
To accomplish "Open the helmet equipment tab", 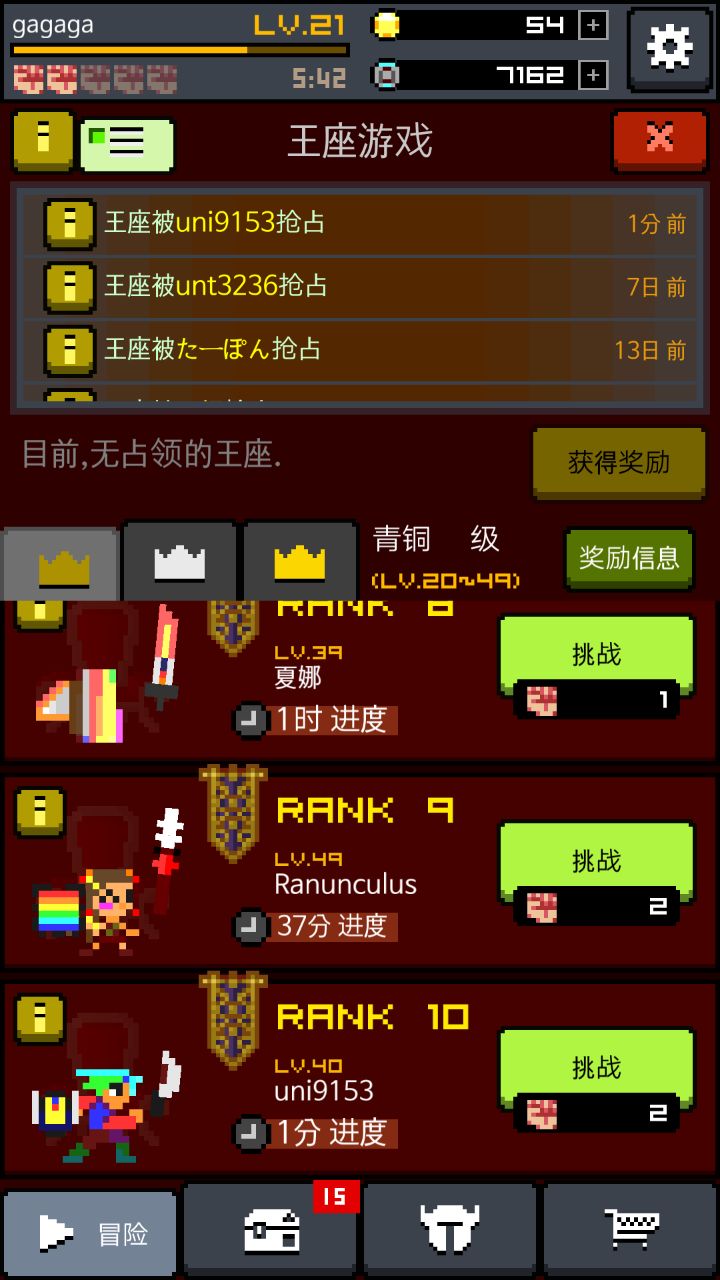I will coord(450,1233).
